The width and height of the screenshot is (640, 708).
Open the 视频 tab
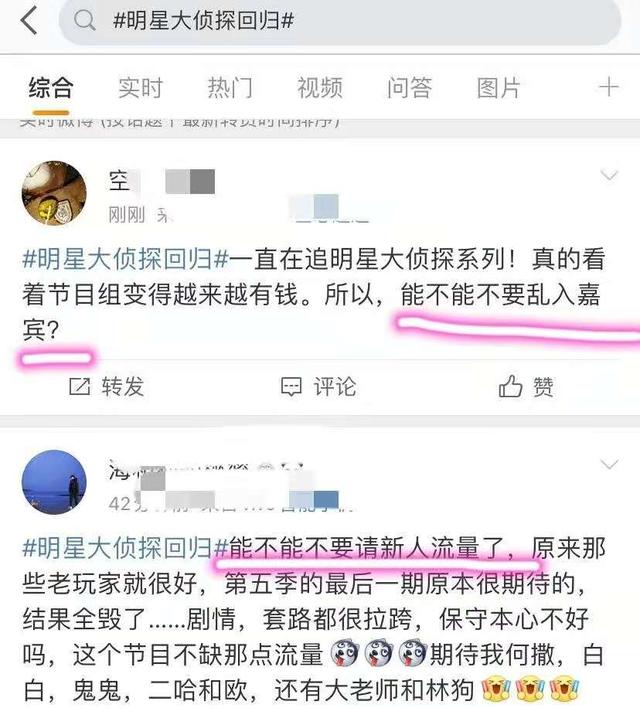pos(320,88)
